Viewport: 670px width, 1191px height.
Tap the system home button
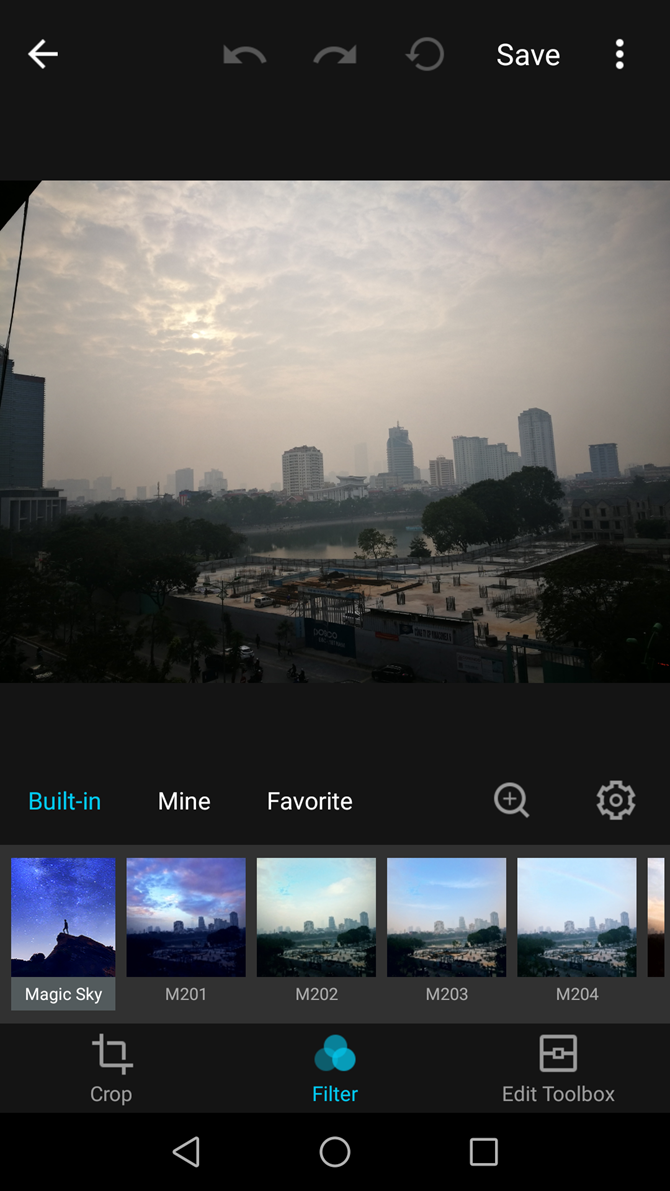(x=335, y=1152)
